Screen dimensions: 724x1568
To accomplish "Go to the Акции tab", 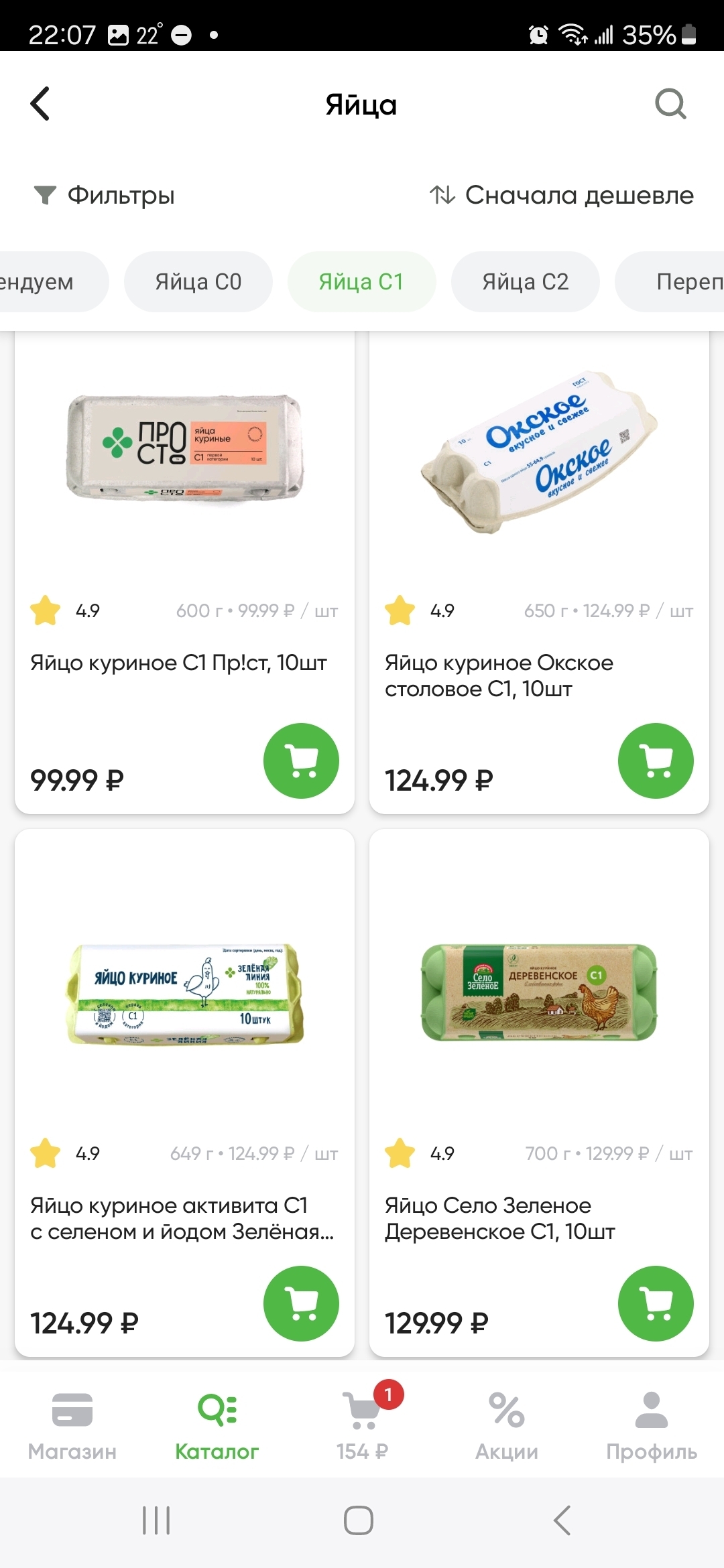I will pyautogui.click(x=507, y=1424).
